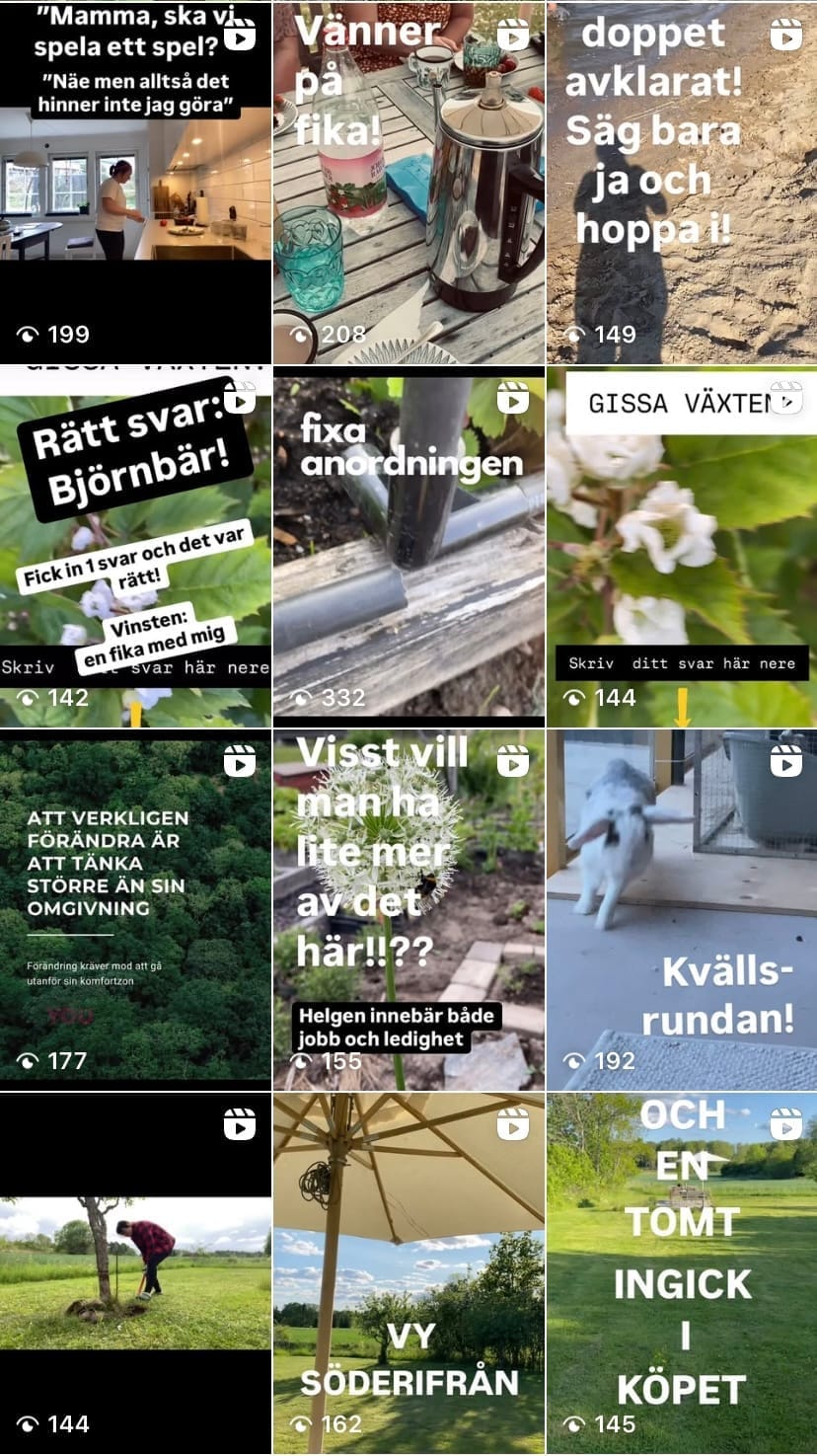The image size is (817, 1456).
Task: View the 'Rätt svar: Björnbär!' reel
Action: pyautogui.click(x=135, y=546)
